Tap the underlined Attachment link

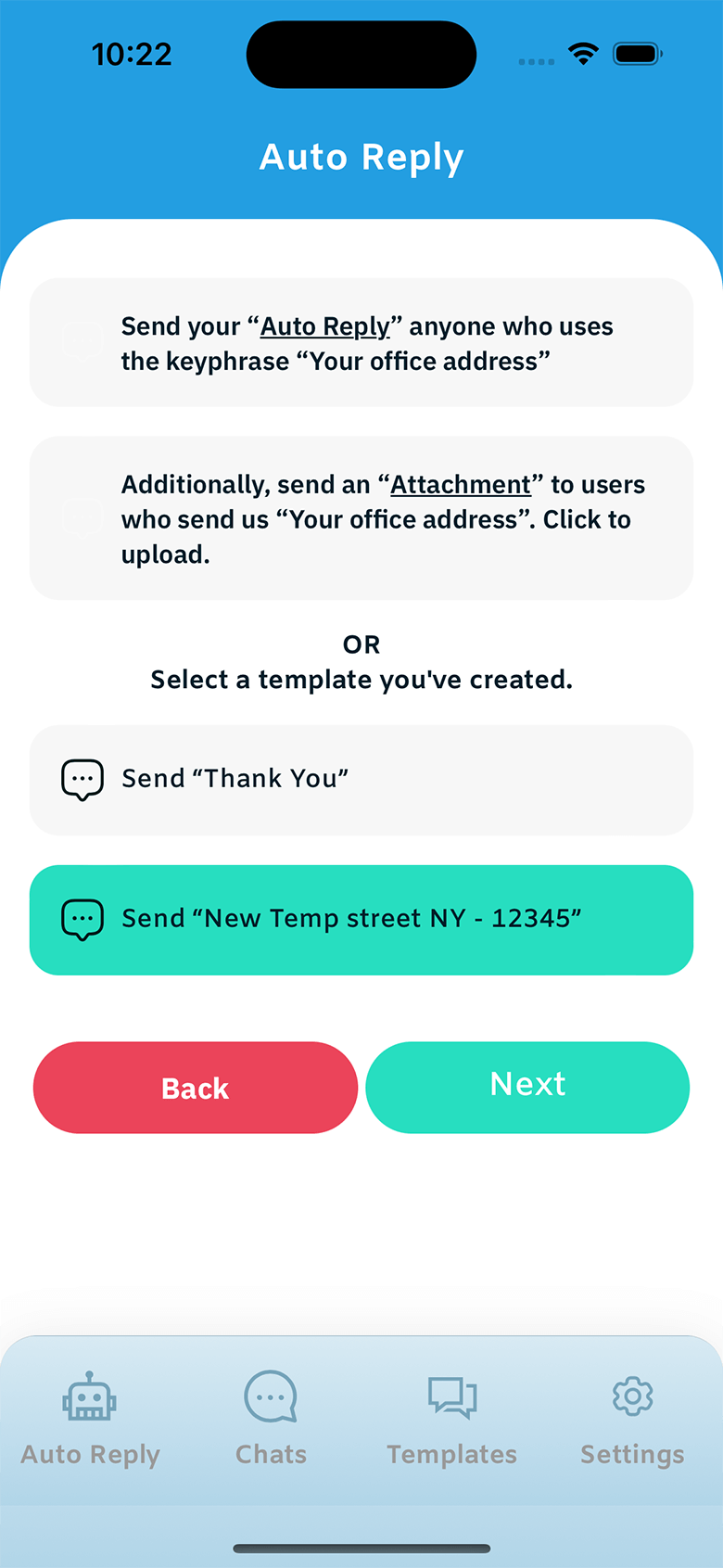pyautogui.click(x=461, y=485)
